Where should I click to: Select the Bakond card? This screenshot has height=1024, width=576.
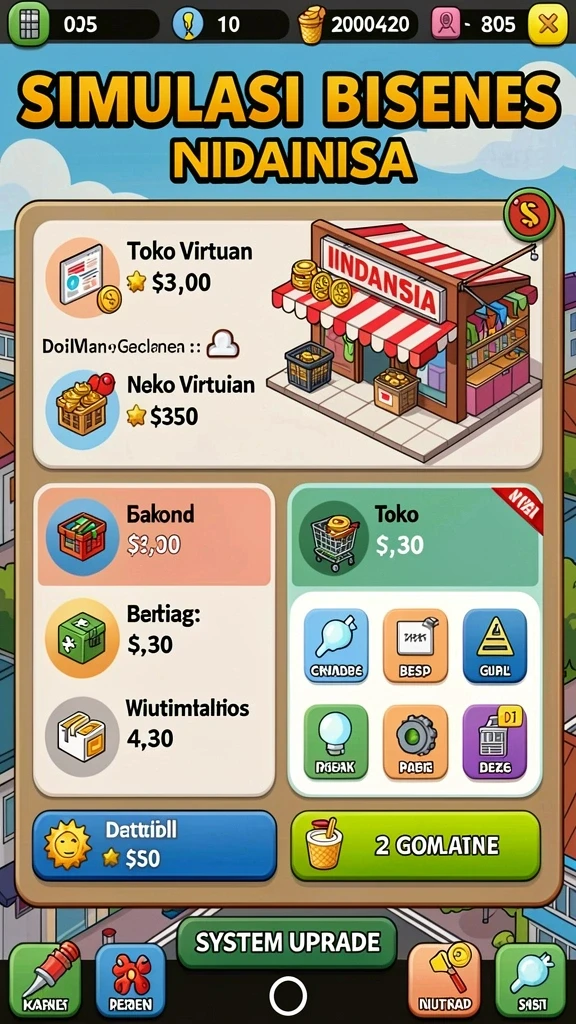(x=154, y=536)
